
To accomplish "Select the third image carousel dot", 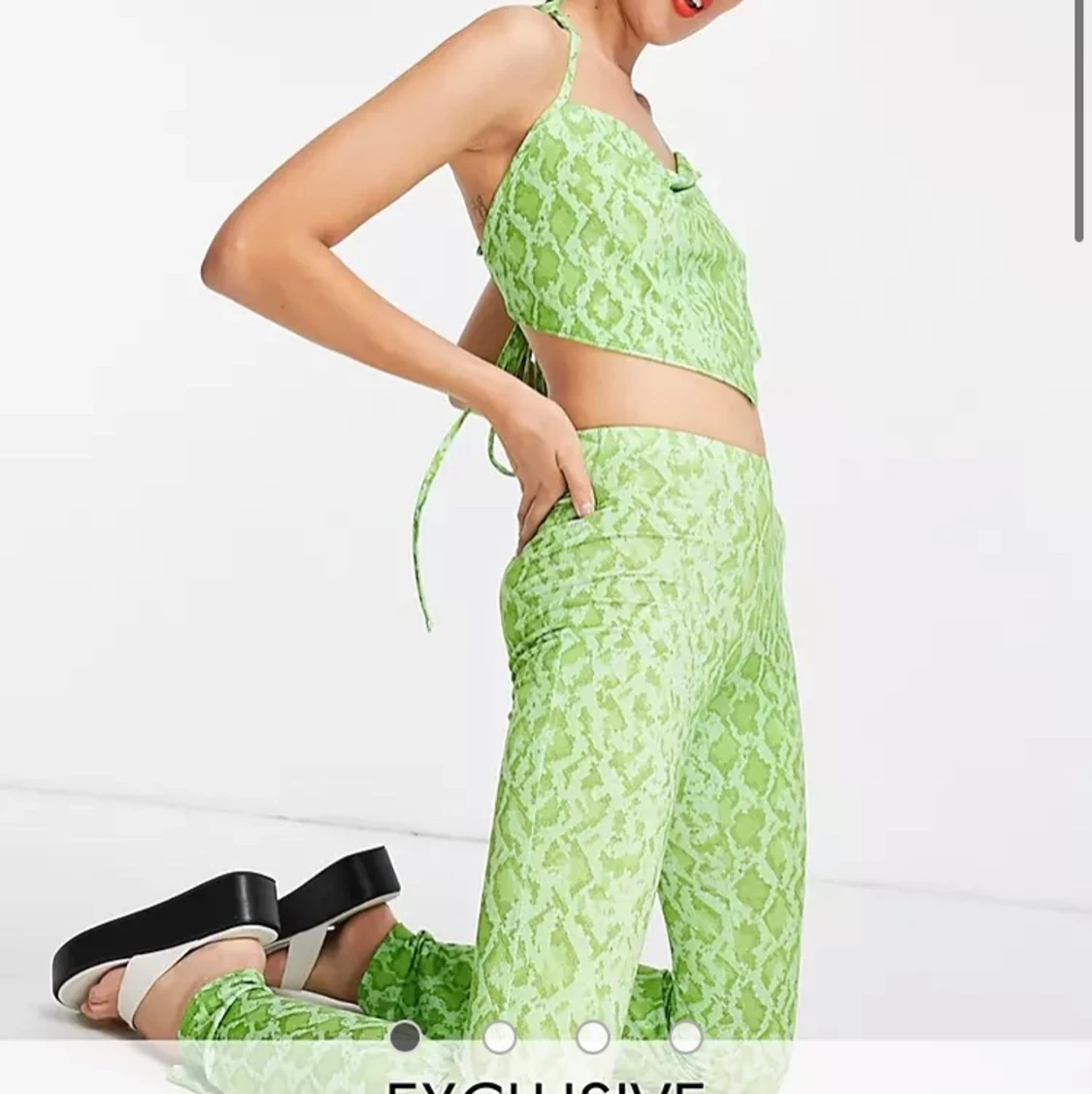I will pyautogui.click(x=592, y=1037).
